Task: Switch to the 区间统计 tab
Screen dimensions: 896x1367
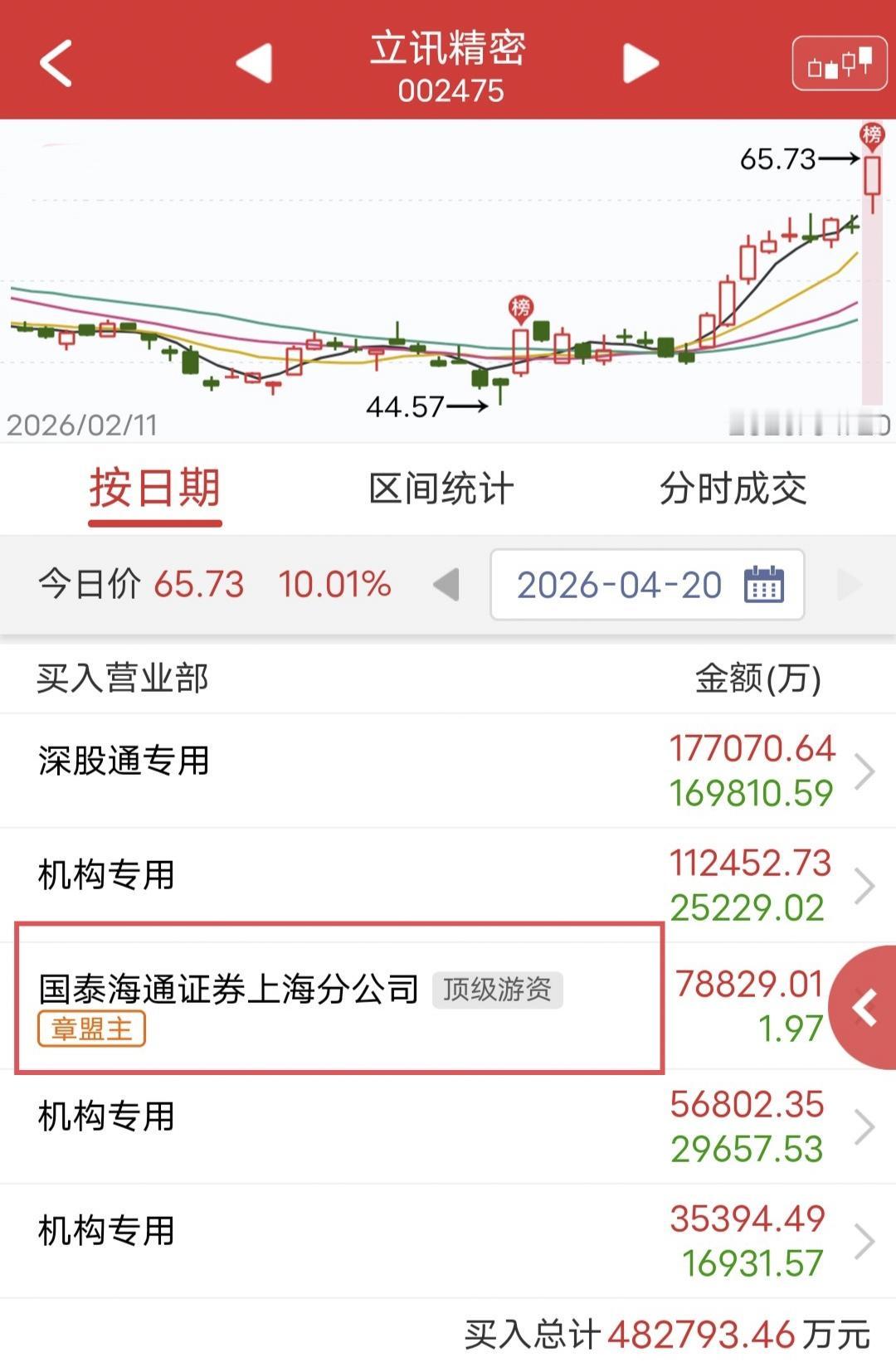Action: click(x=440, y=489)
